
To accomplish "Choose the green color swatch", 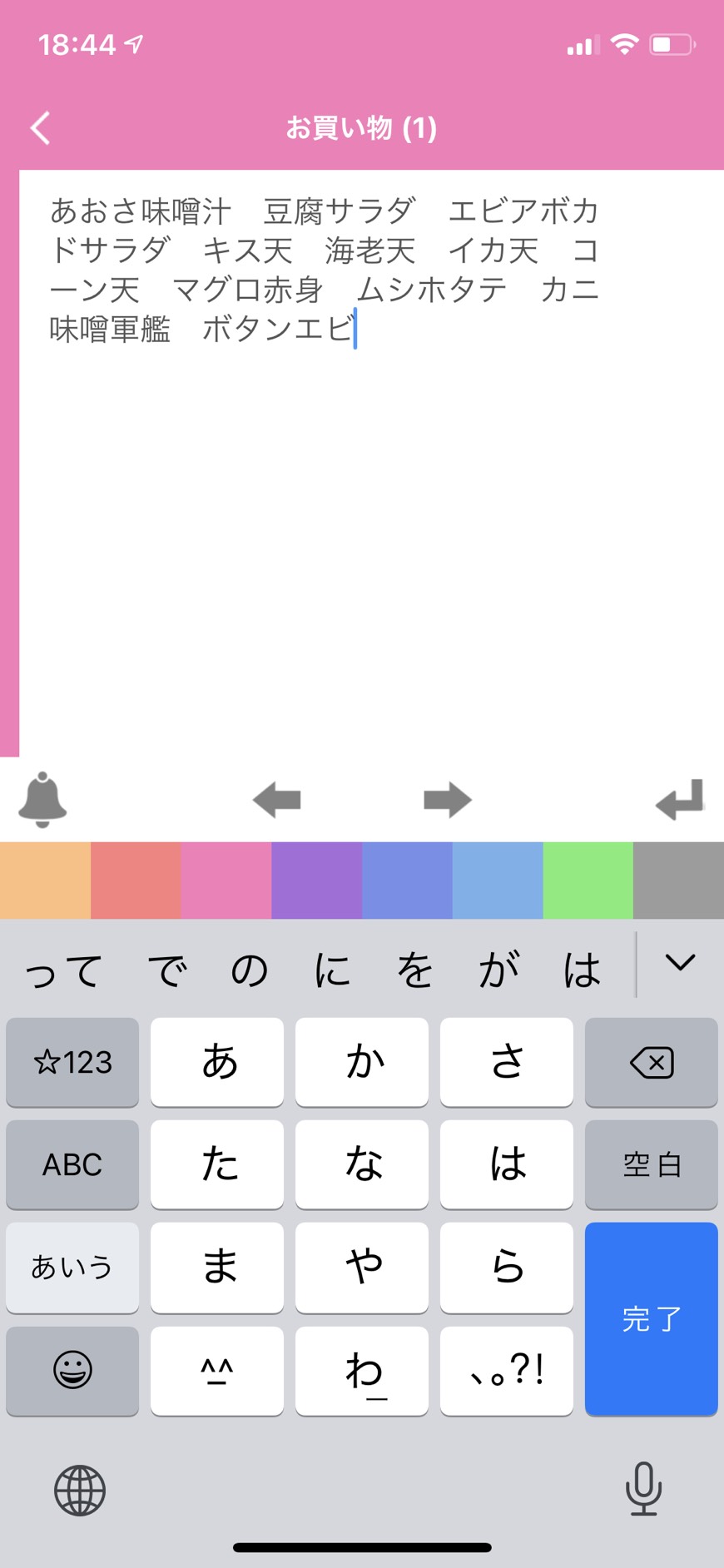I will (588, 881).
